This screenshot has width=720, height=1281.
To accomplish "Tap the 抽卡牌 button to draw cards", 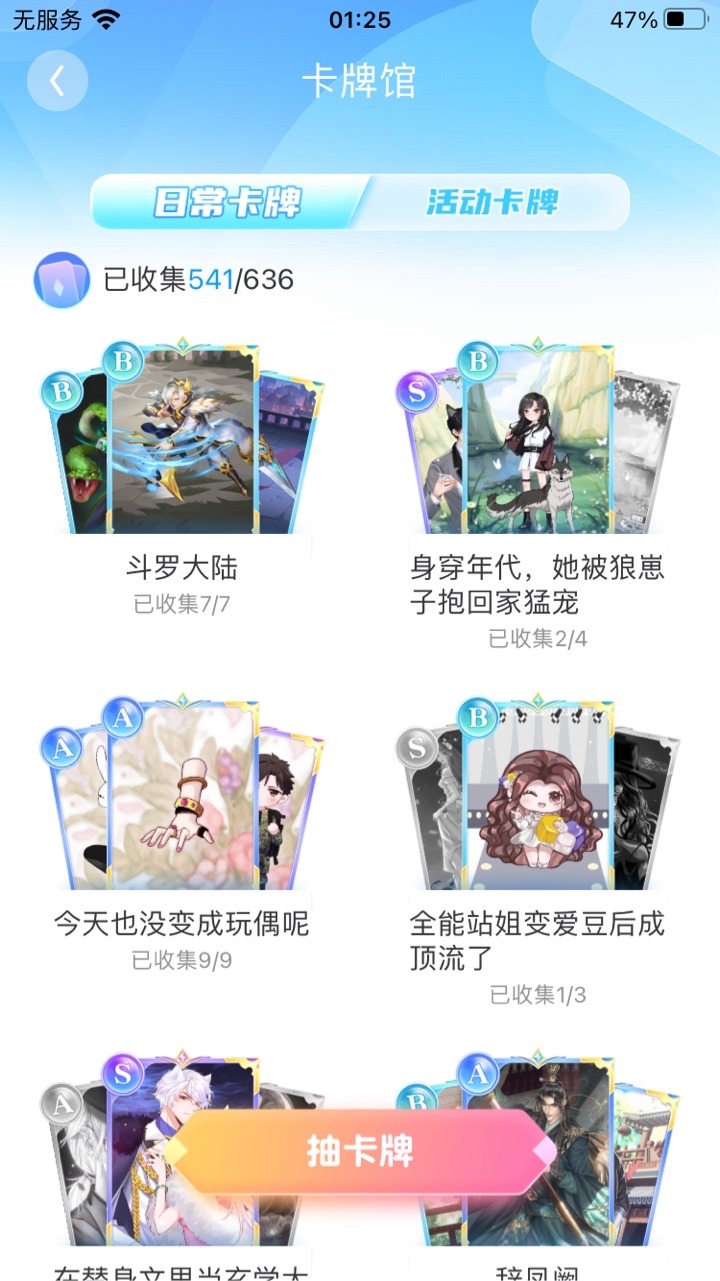I will click(x=361, y=1151).
